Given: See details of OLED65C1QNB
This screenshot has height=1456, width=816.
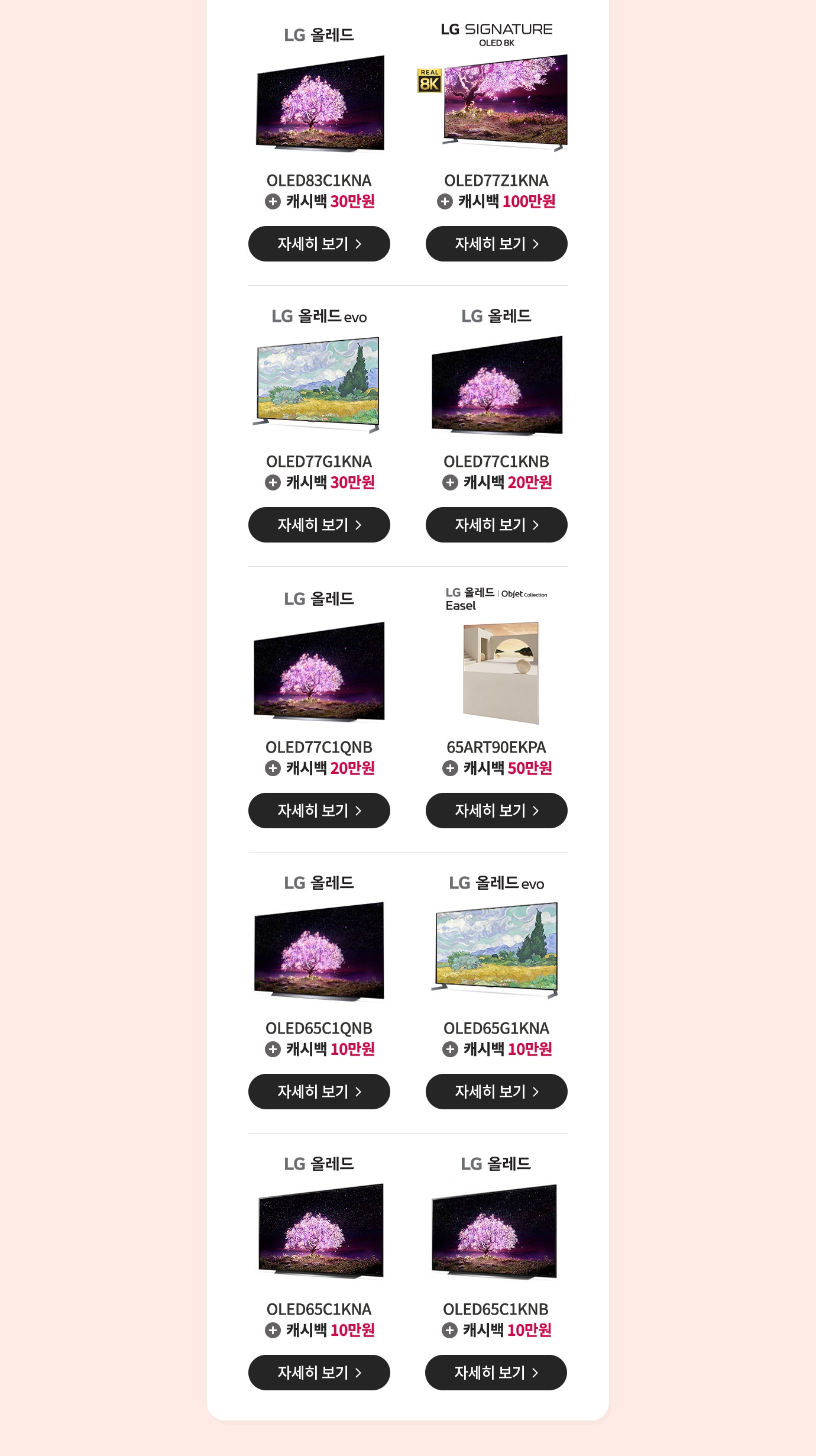Looking at the screenshot, I should click(319, 1092).
